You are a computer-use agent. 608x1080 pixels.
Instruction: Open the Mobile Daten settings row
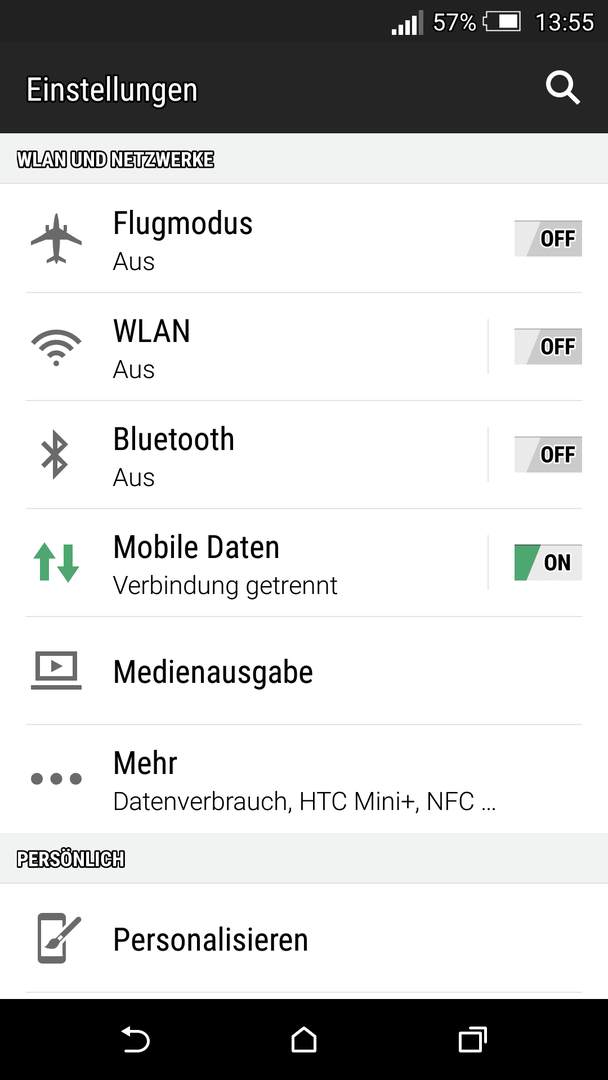[x=244, y=563]
